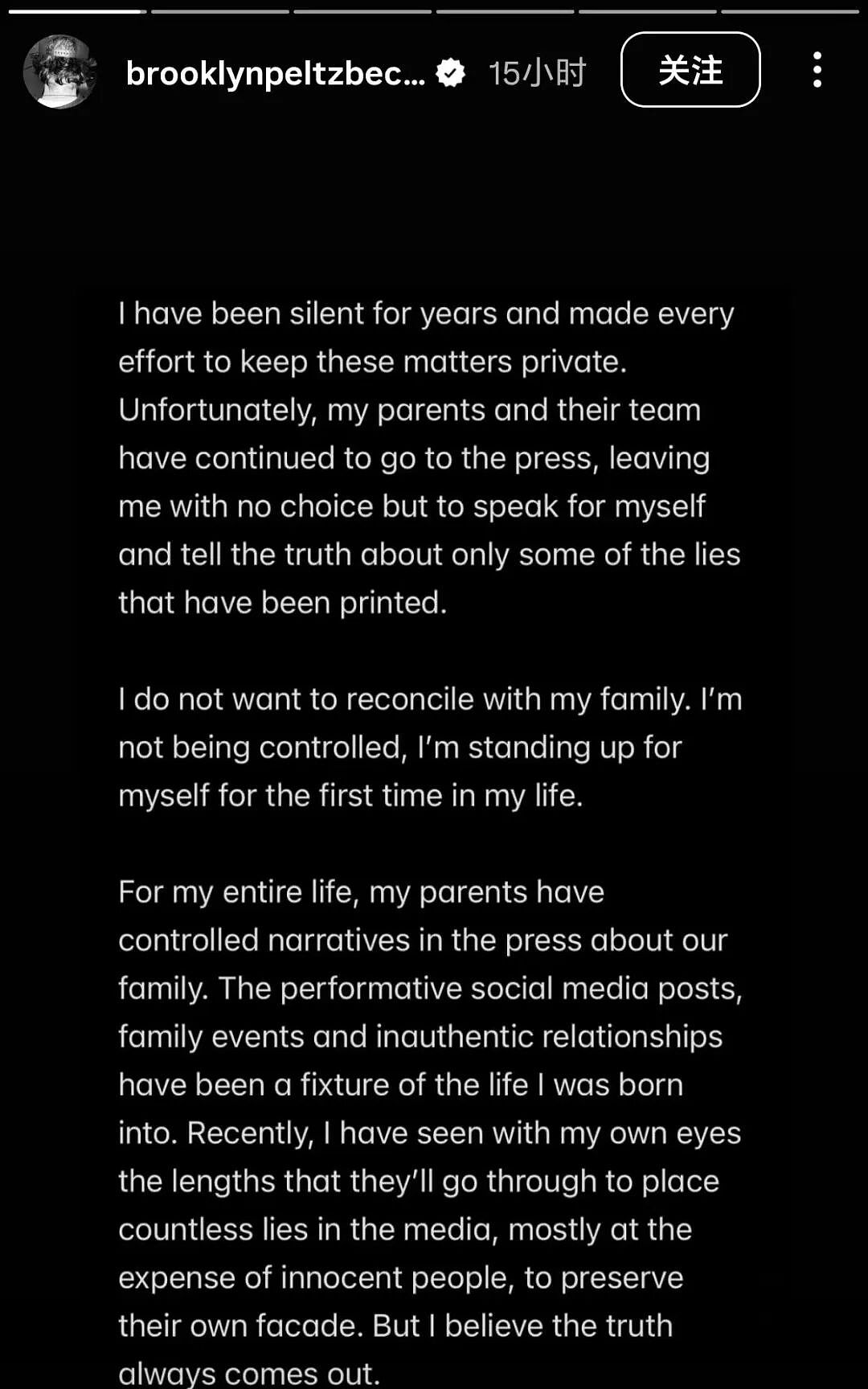This screenshot has height=1389, width=868.
Task: Open the three-dot overflow menu
Action: [817, 70]
